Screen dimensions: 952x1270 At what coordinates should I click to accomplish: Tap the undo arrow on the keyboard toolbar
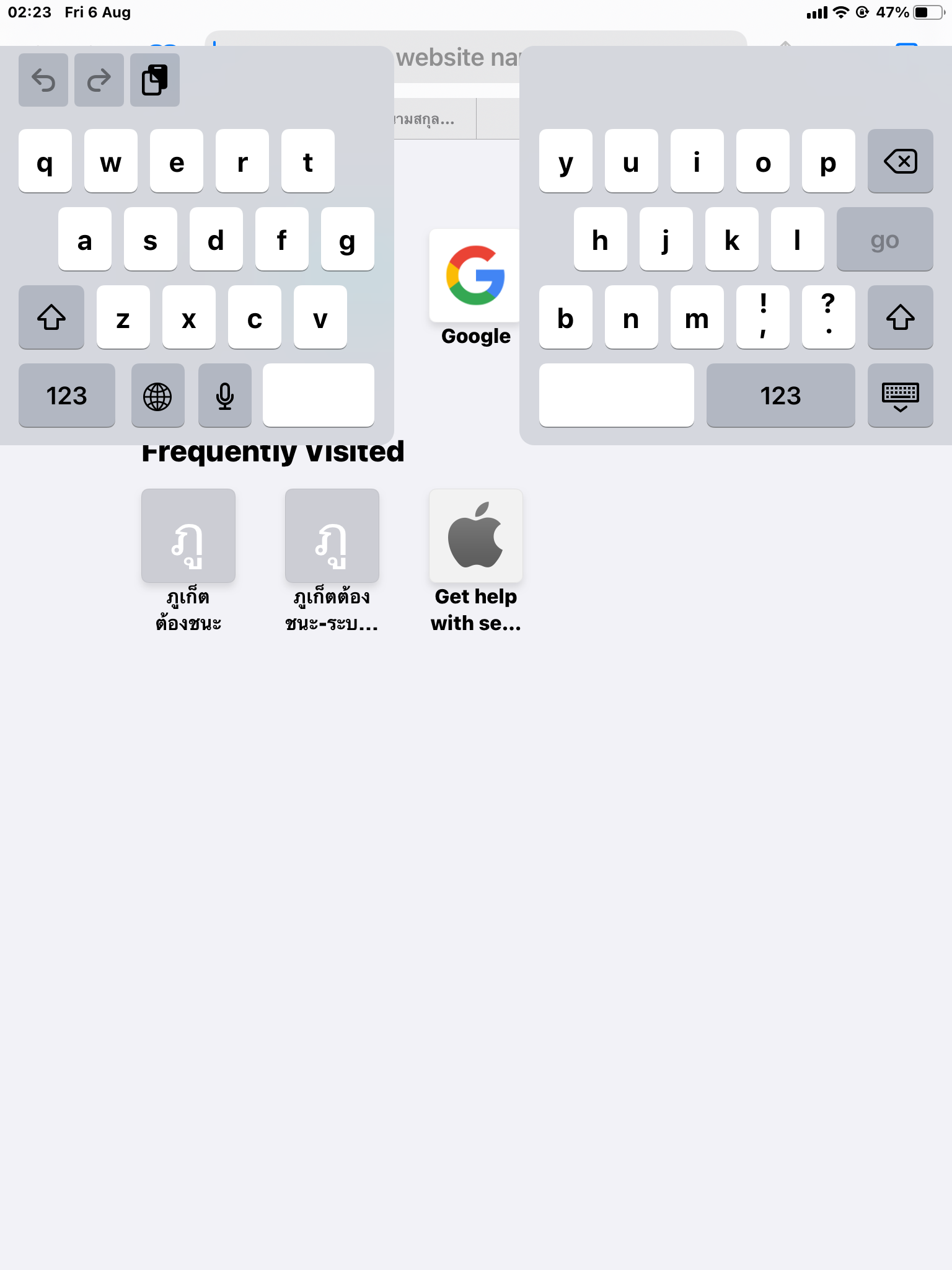click(x=43, y=80)
